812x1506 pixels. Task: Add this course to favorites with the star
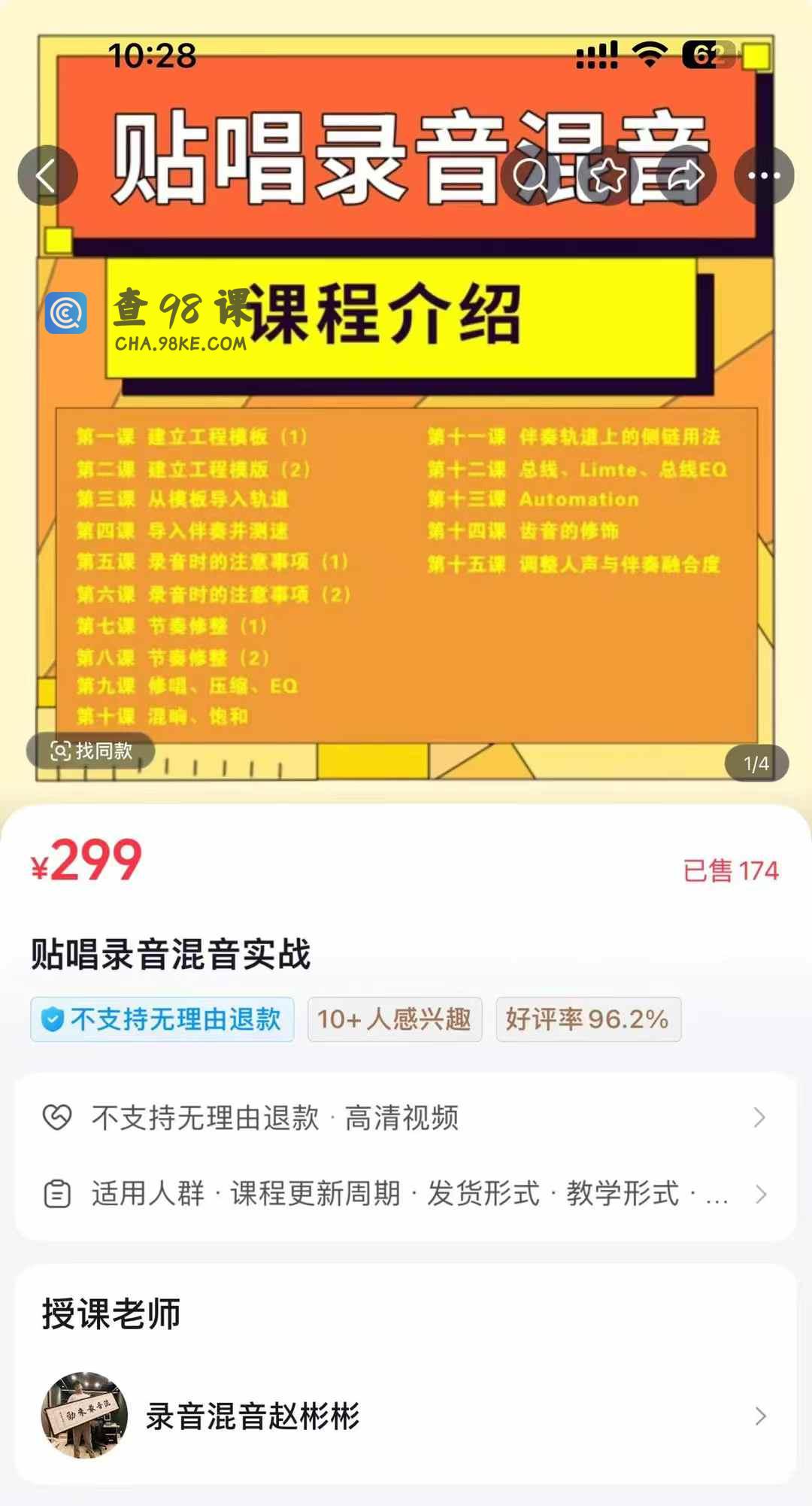point(607,176)
